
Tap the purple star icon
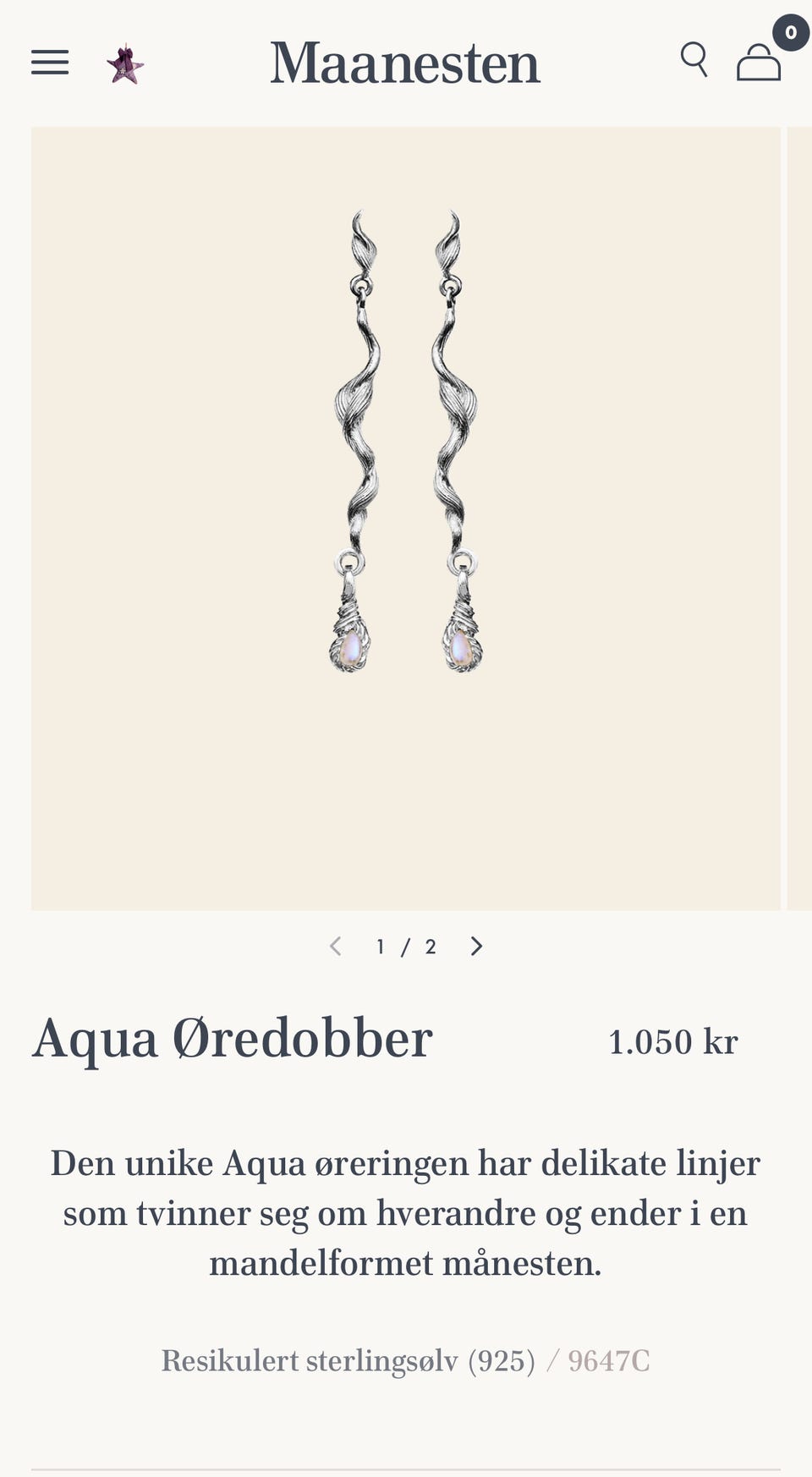point(125,64)
